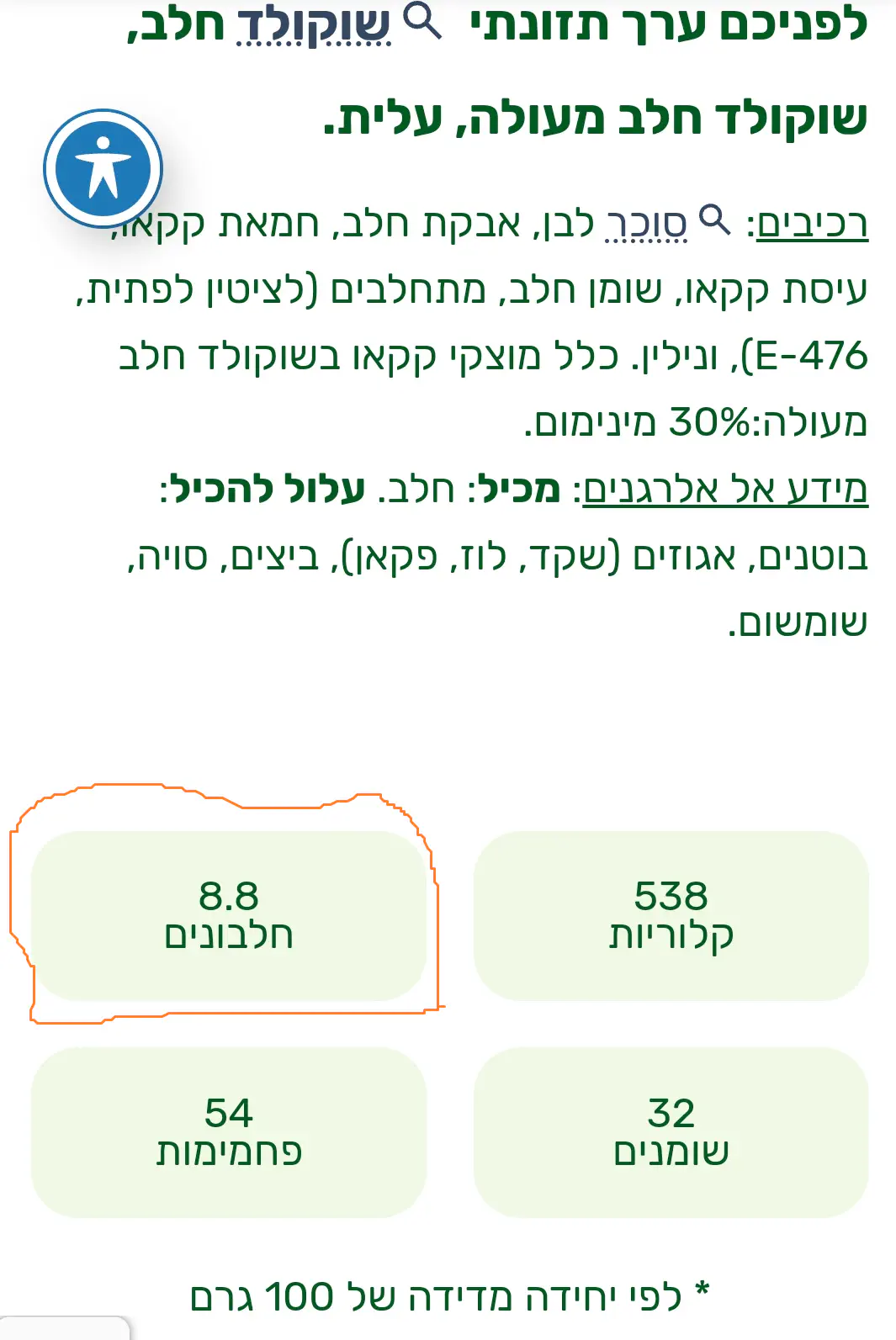The height and width of the screenshot is (1340, 896).
Task: Open the שוקולד search link in heading
Action: point(315,24)
